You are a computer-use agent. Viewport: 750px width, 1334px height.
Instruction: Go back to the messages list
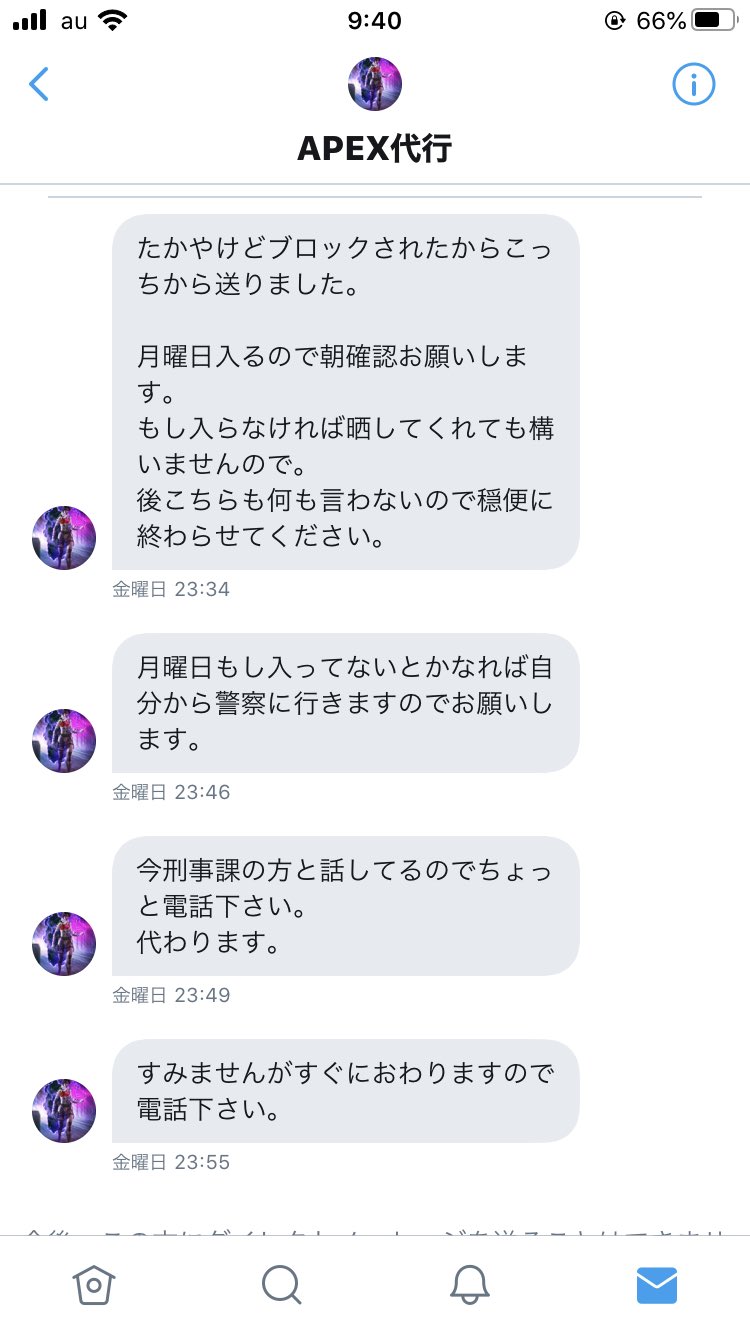click(x=39, y=85)
